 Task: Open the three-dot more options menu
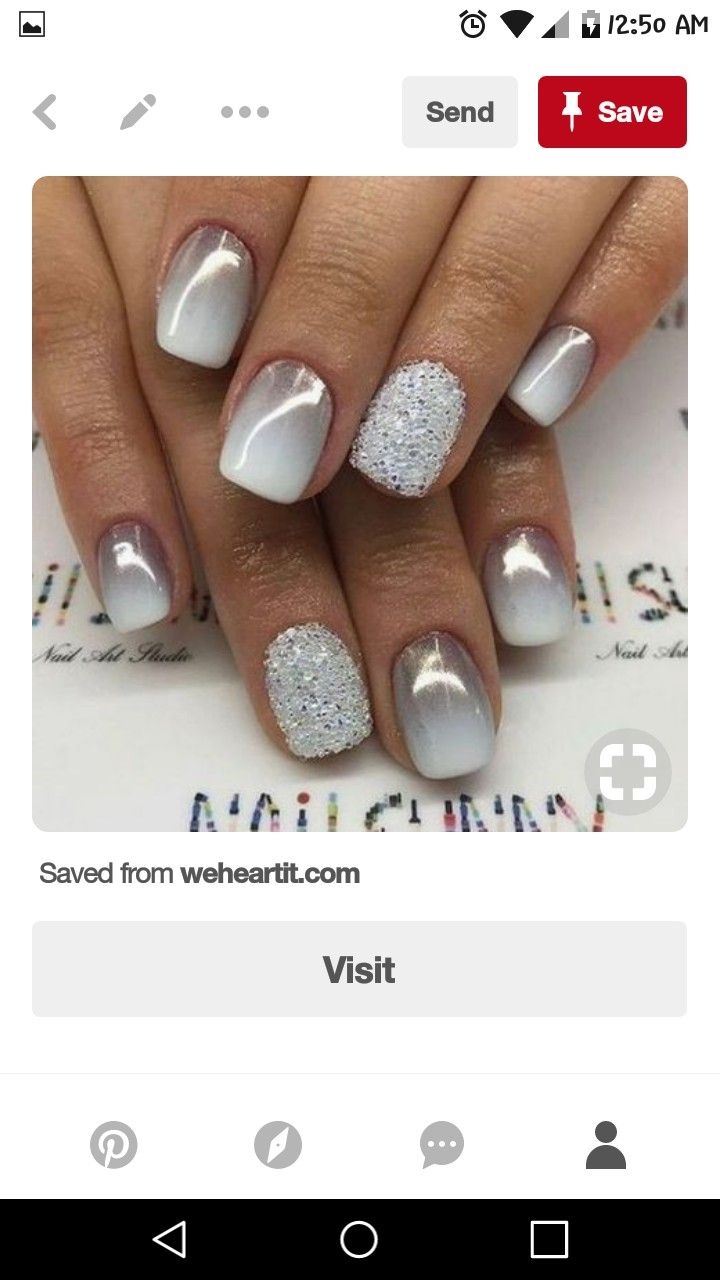(x=245, y=112)
